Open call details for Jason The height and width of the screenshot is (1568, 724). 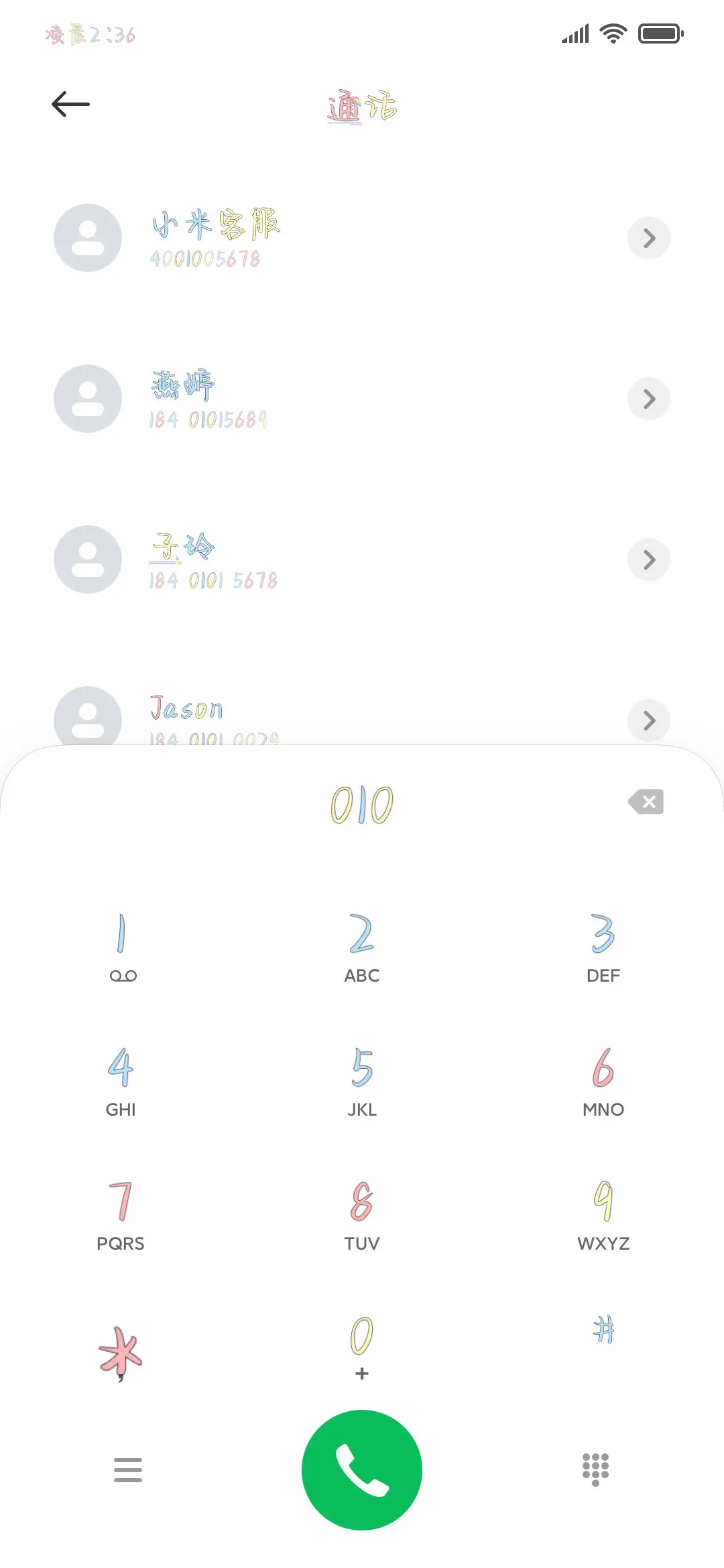[x=648, y=720]
